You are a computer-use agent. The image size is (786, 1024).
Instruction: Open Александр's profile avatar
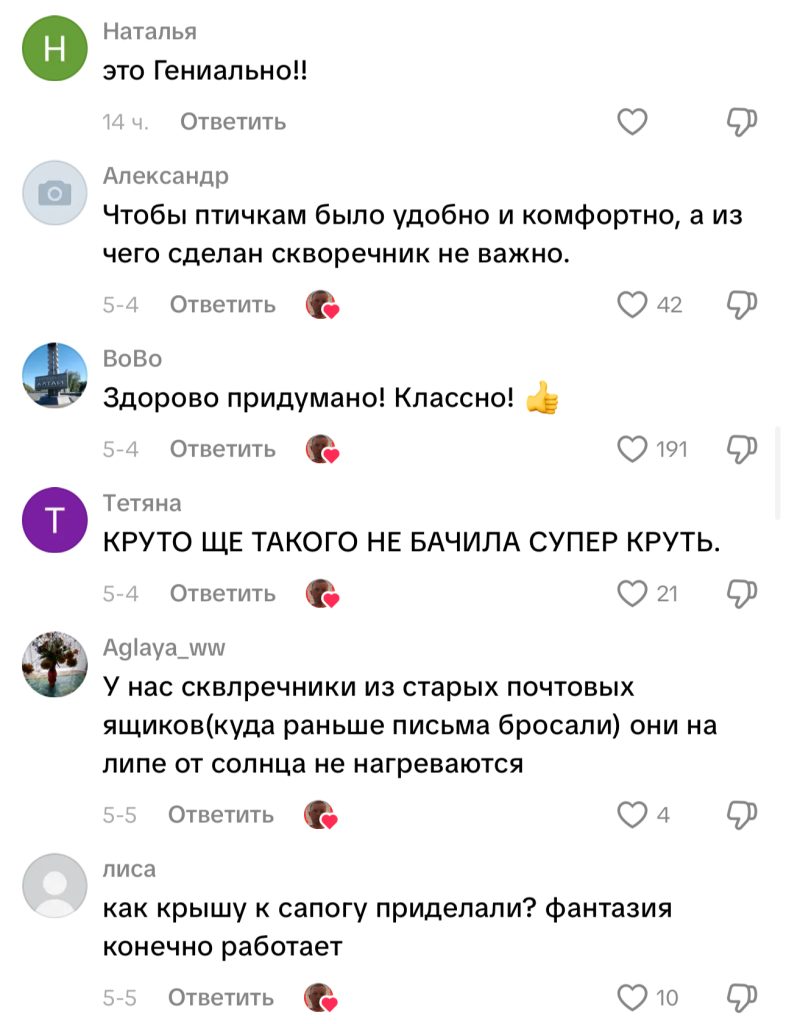point(55,193)
